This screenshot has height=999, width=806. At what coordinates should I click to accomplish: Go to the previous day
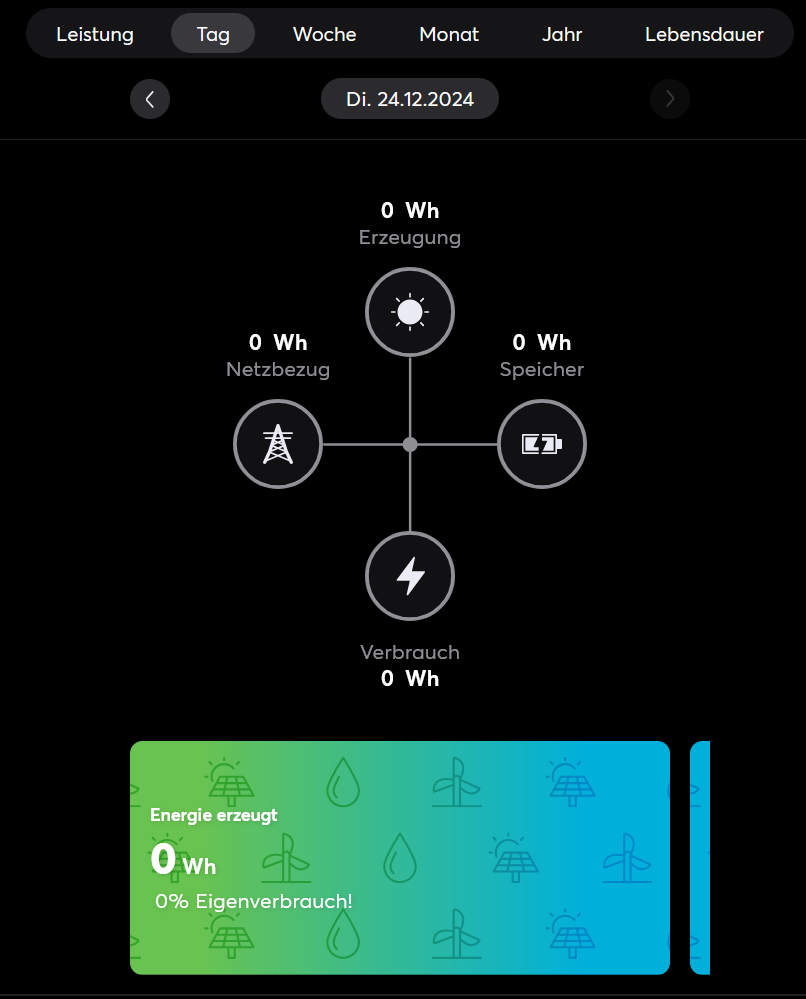pyautogui.click(x=150, y=99)
